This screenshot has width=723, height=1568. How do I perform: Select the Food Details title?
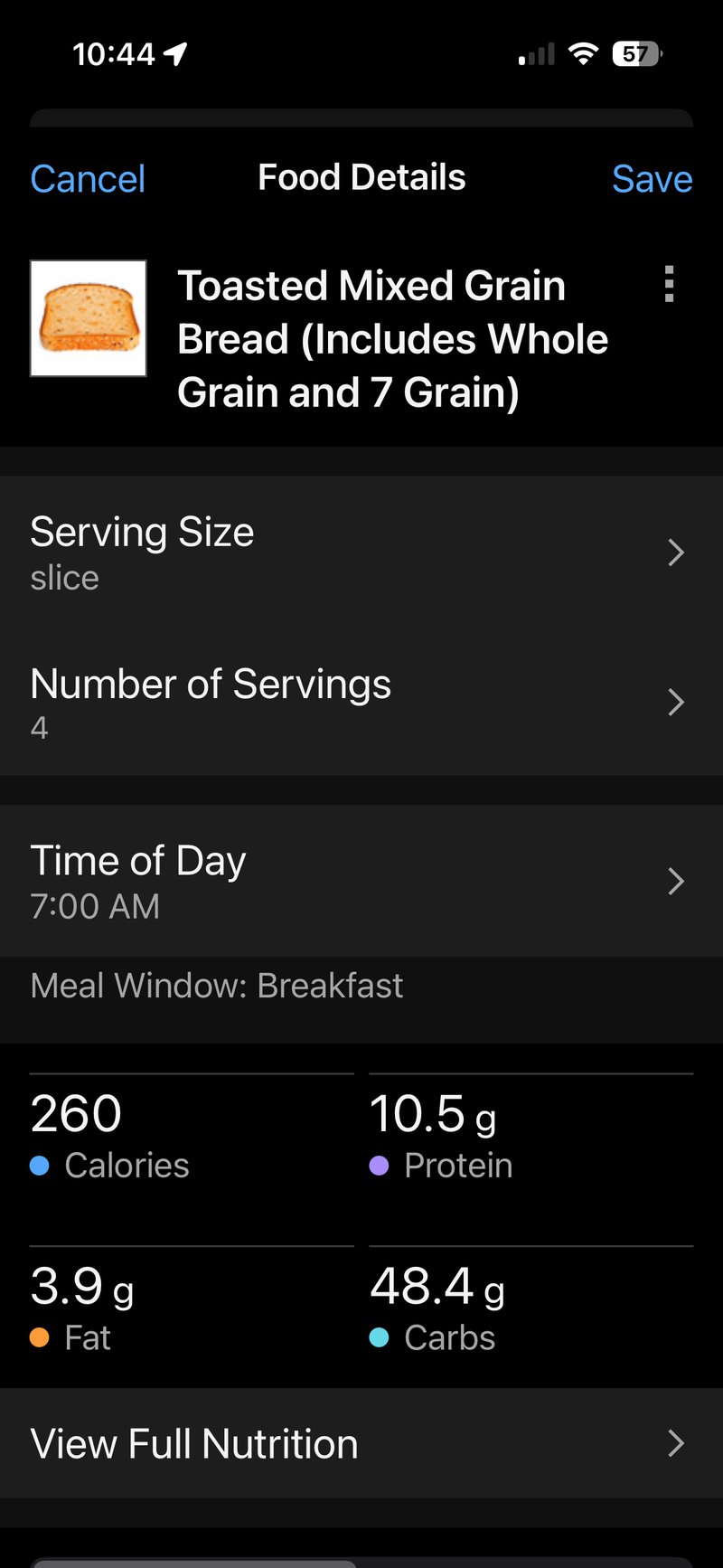(x=361, y=176)
